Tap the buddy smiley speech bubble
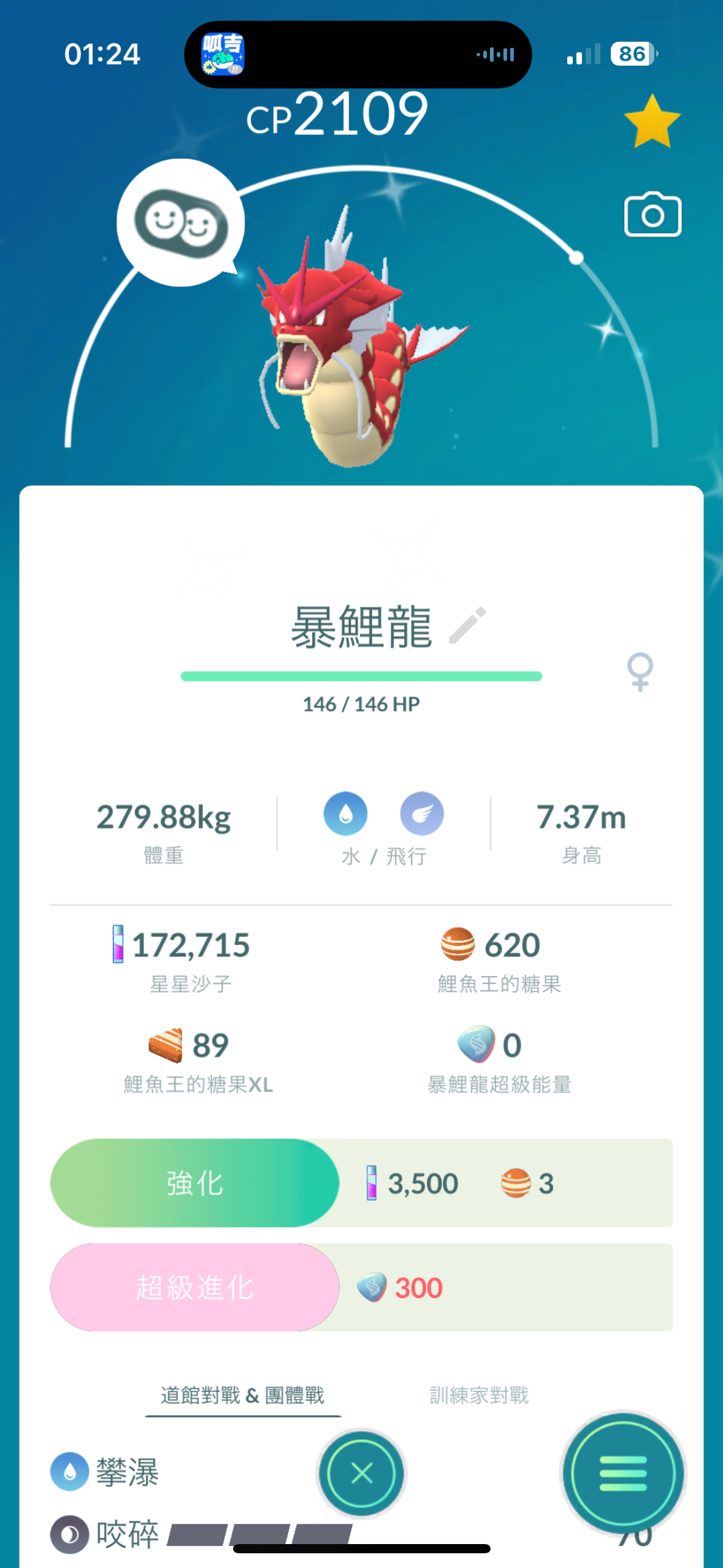The width and height of the screenshot is (723, 1568). pos(181,222)
